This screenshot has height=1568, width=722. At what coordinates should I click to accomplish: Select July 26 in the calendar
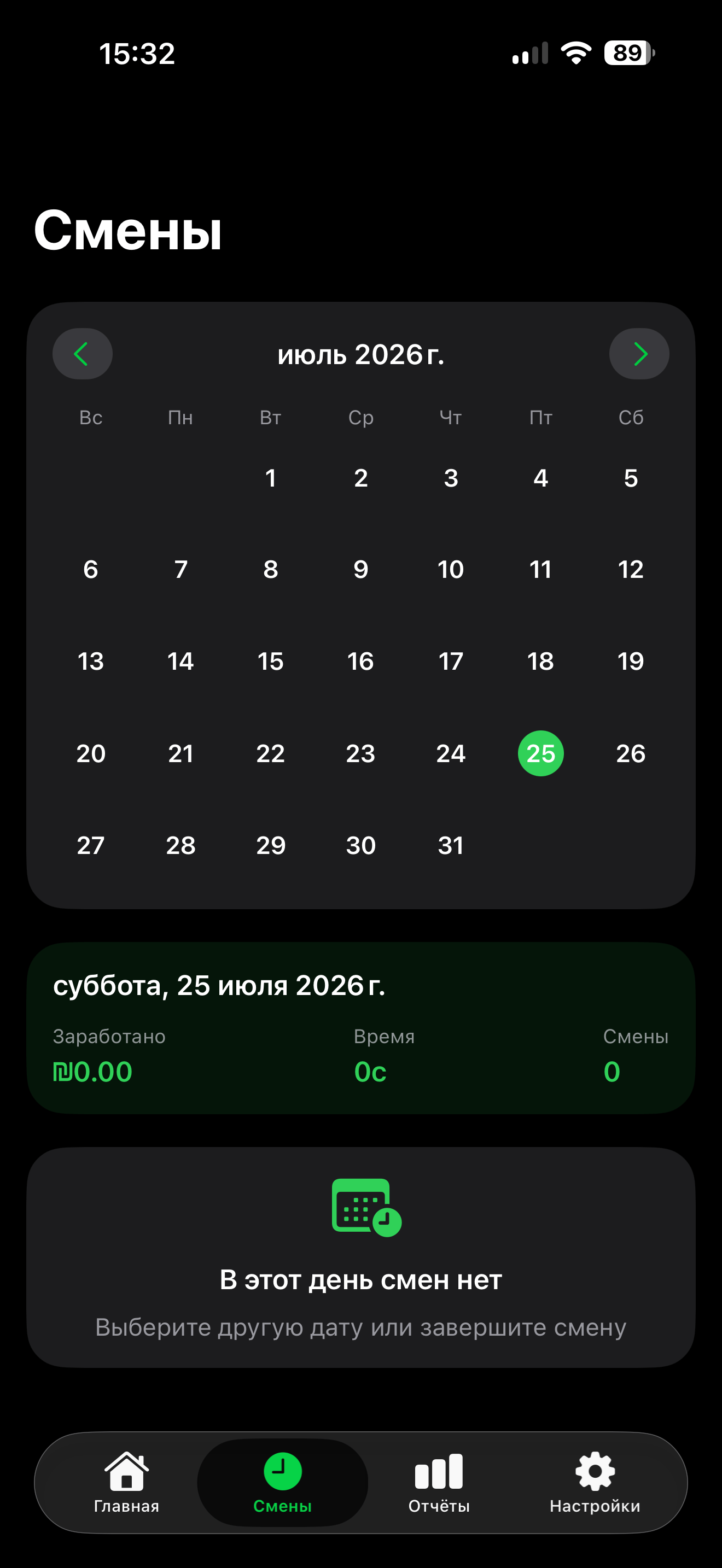tap(631, 753)
